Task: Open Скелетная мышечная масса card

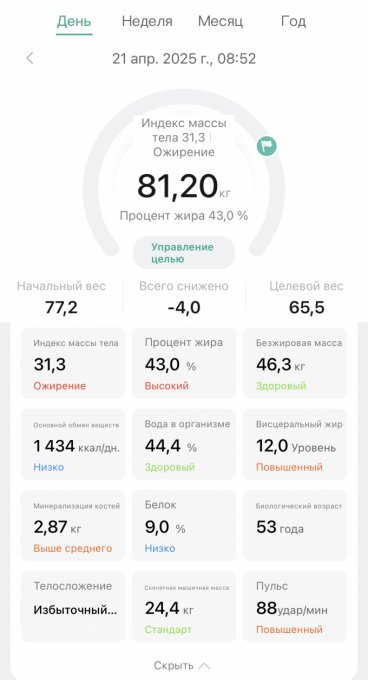Action: [184, 606]
